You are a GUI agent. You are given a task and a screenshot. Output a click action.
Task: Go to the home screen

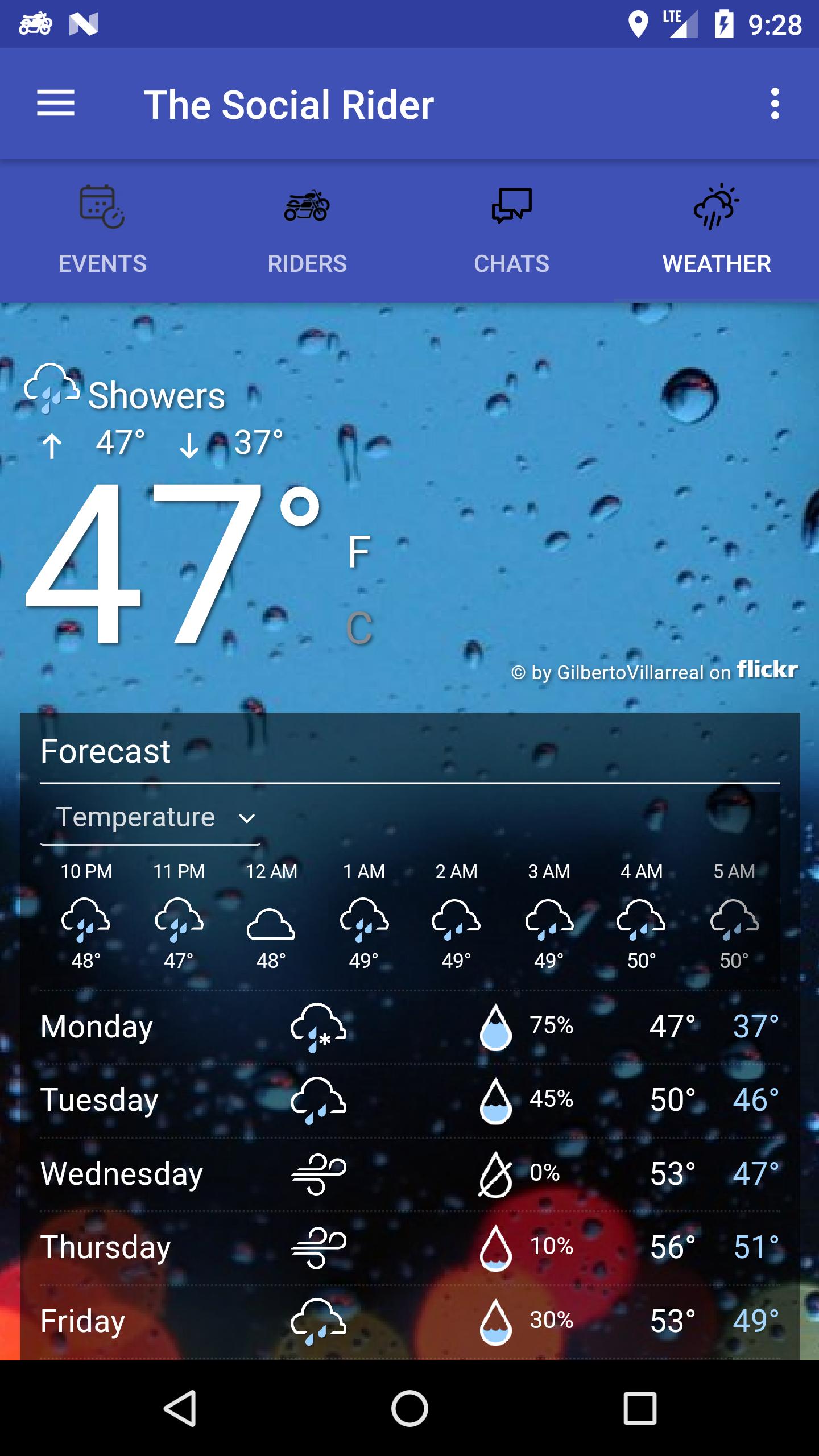click(409, 1408)
